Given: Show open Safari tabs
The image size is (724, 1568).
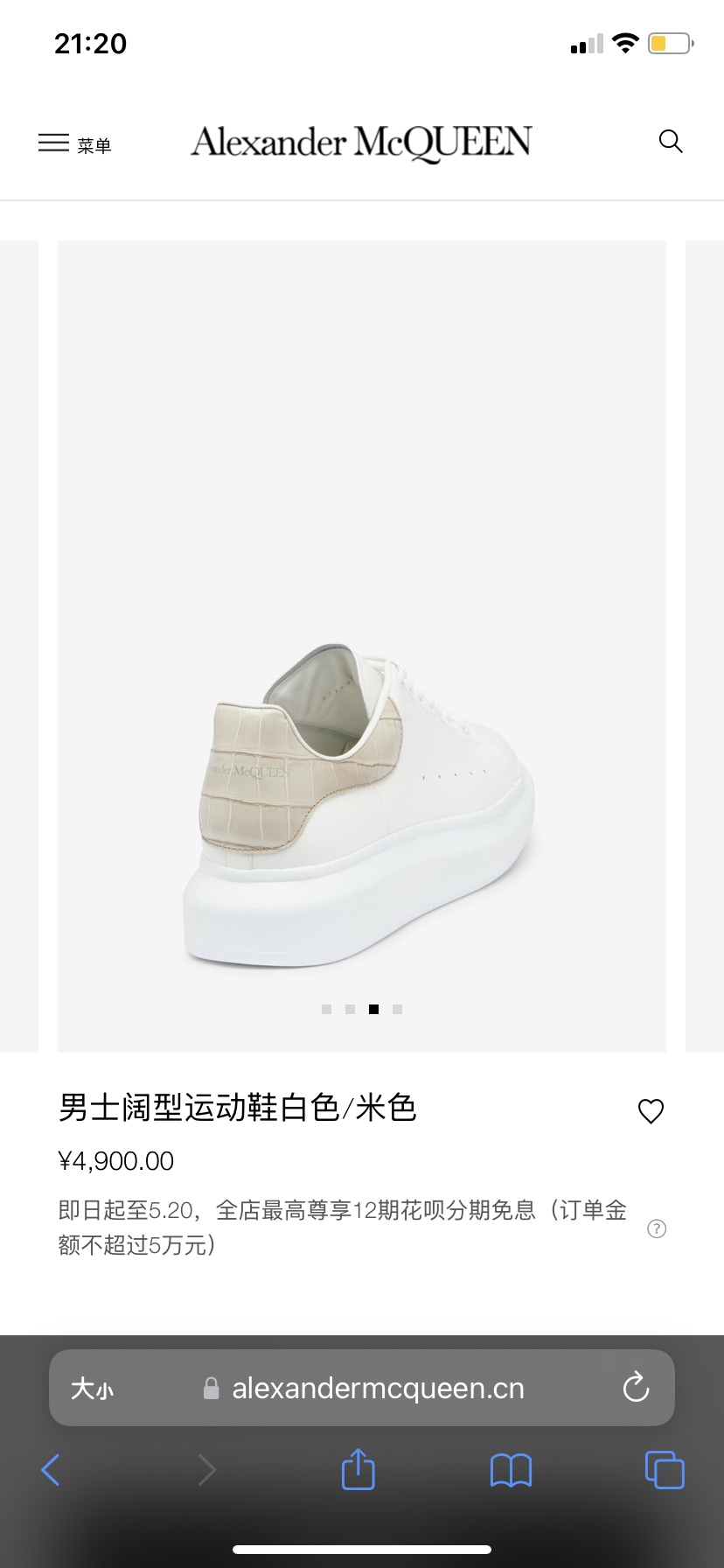Looking at the screenshot, I should pos(664,1470).
